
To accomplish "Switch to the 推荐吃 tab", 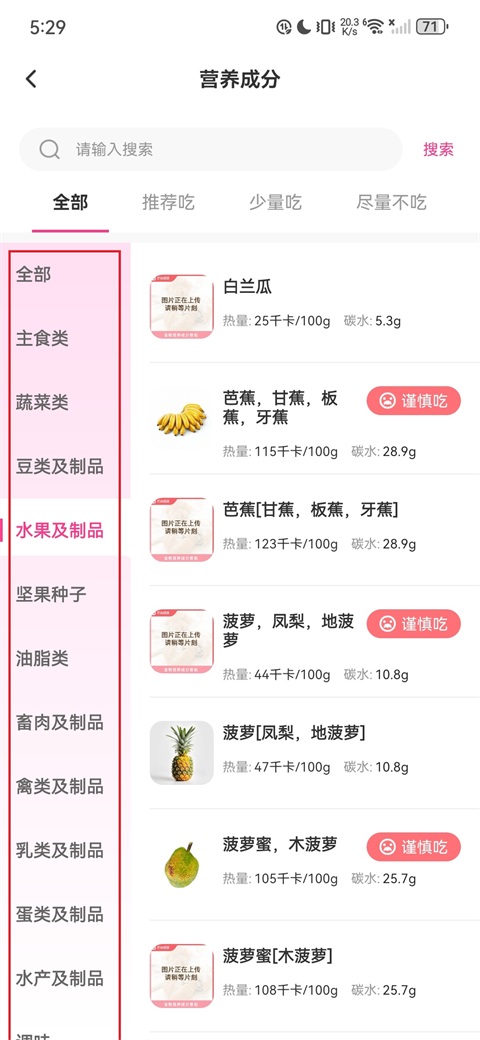I will (x=168, y=202).
